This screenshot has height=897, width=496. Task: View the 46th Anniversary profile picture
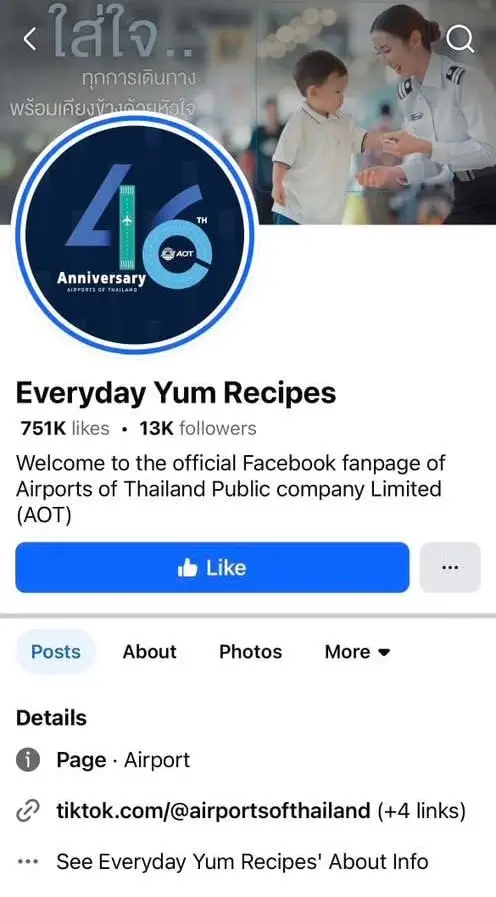click(134, 233)
